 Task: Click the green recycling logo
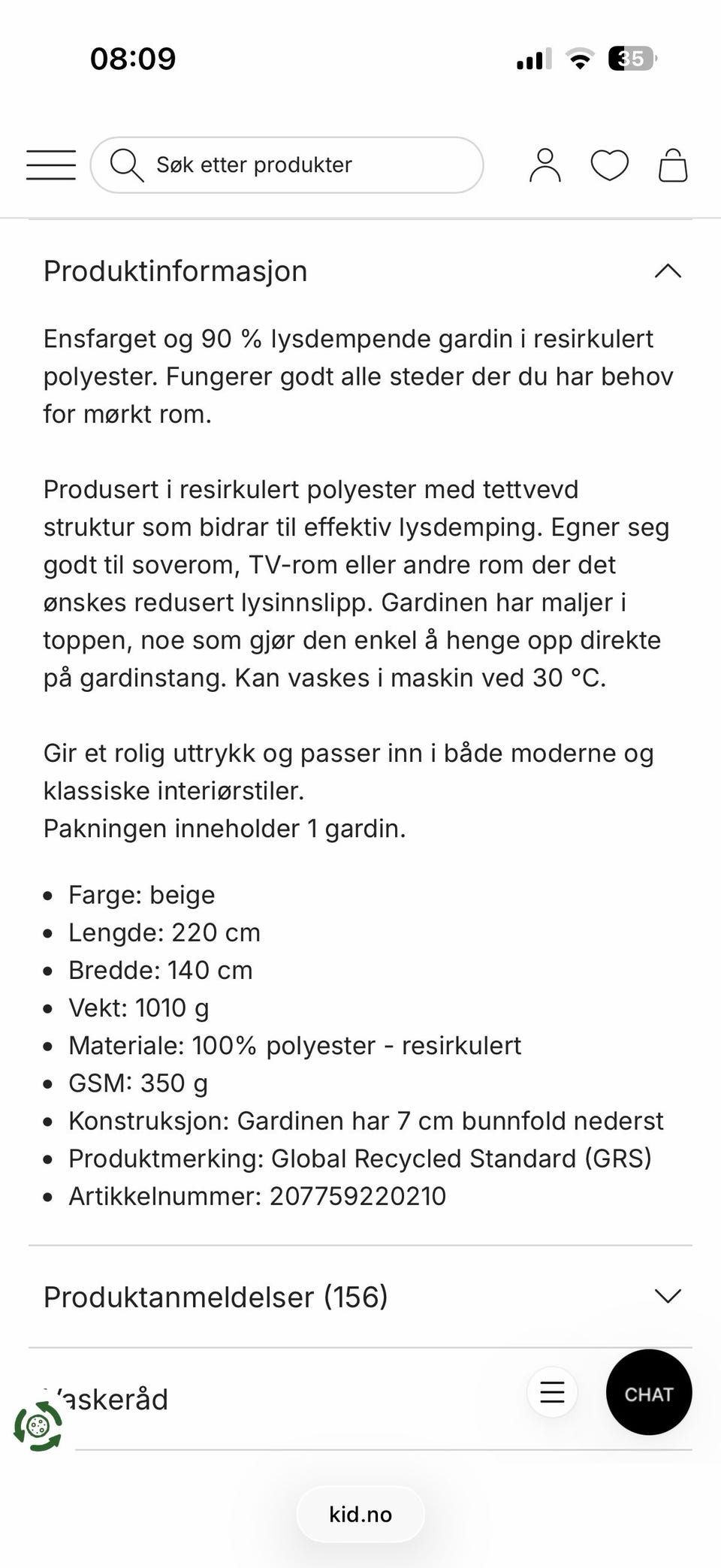pyautogui.click(x=38, y=1425)
